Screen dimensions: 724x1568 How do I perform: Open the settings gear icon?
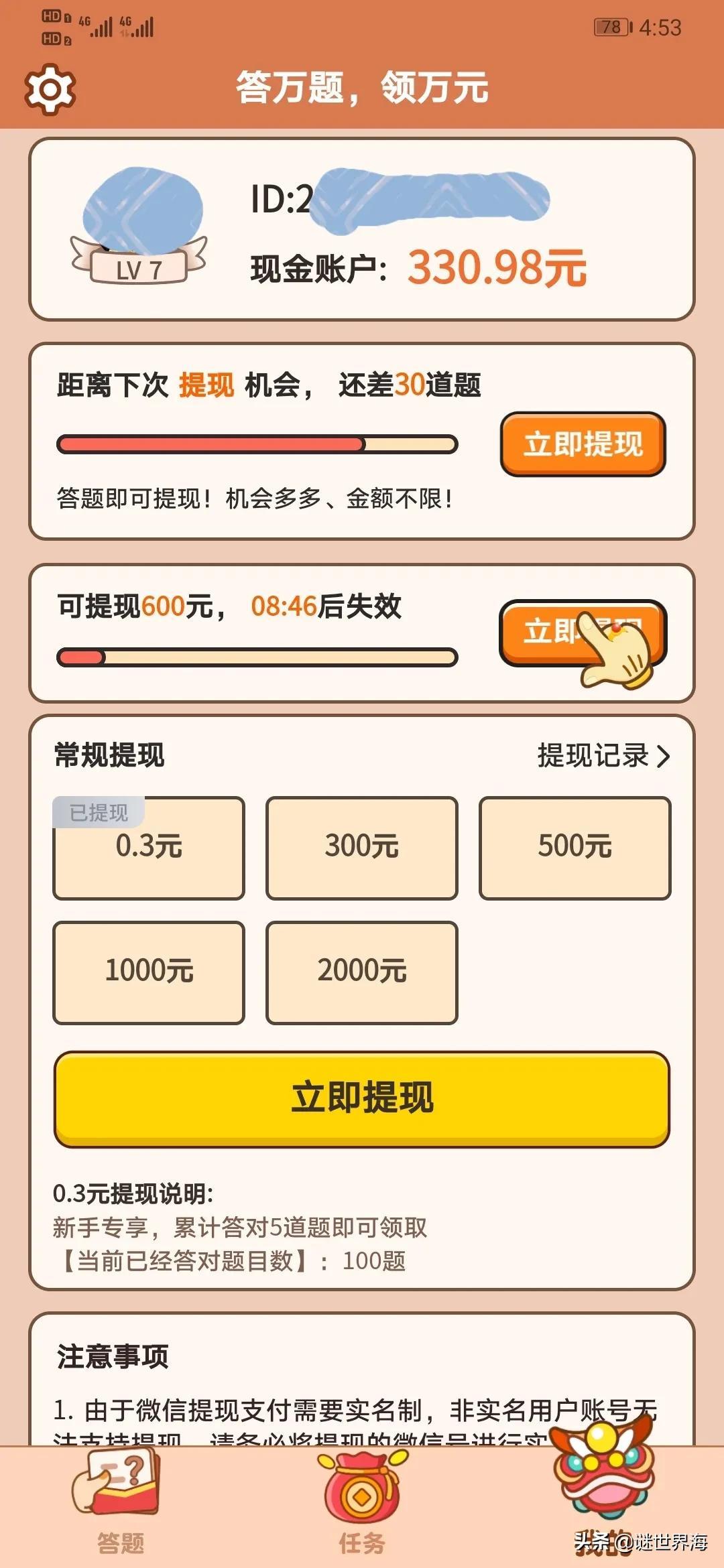tap(50, 88)
